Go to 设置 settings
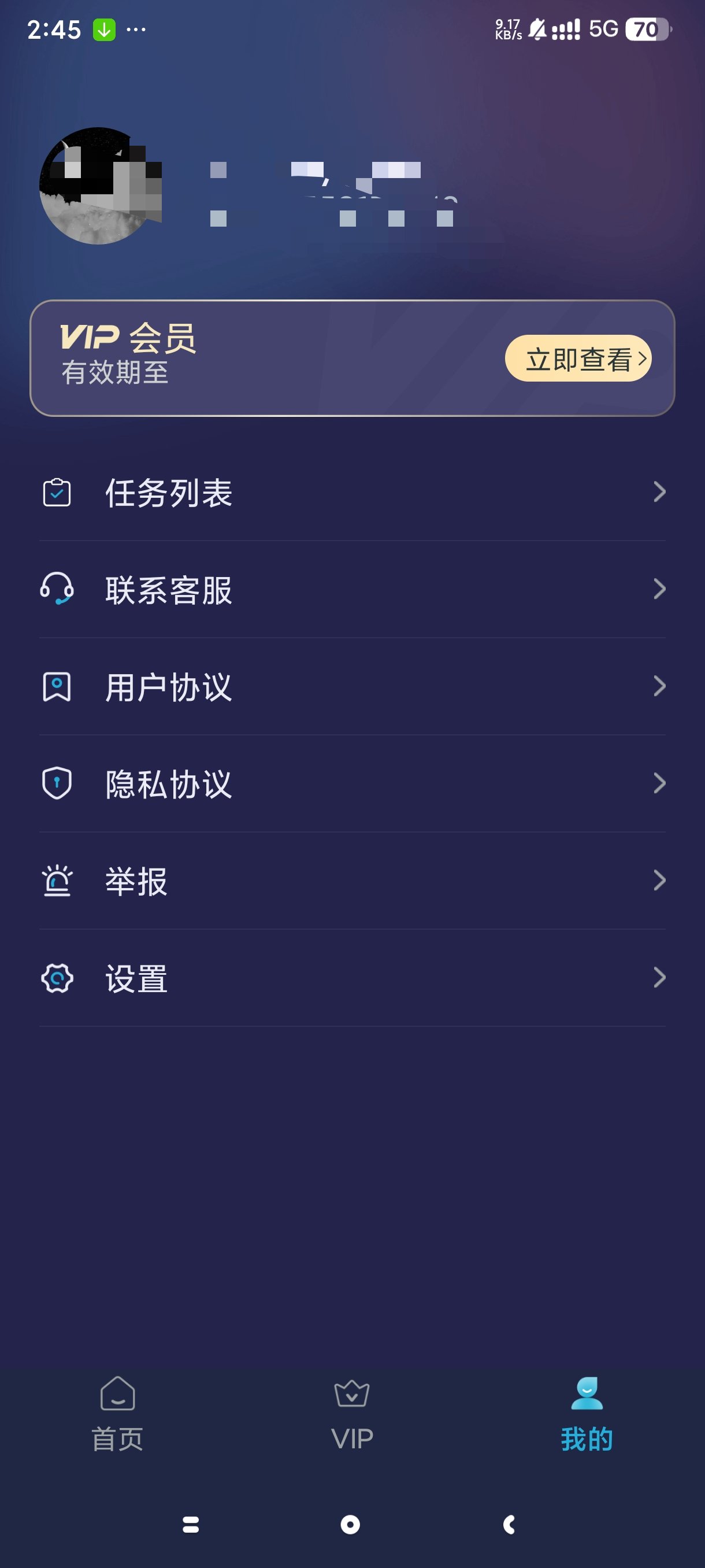Image resolution: width=705 pixels, height=1568 pixels. (352, 978)
